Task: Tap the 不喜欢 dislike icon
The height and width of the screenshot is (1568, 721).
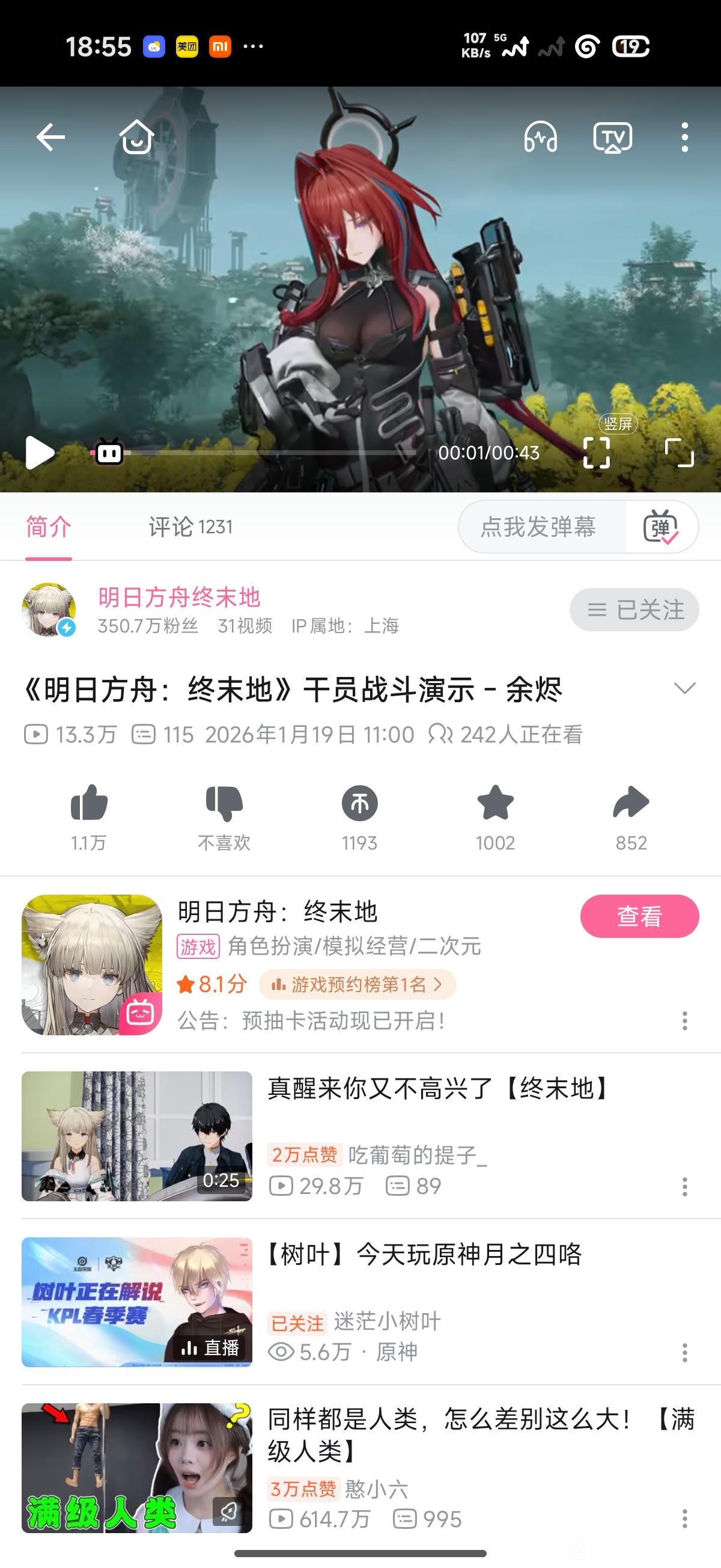Action: click(224, 802)
